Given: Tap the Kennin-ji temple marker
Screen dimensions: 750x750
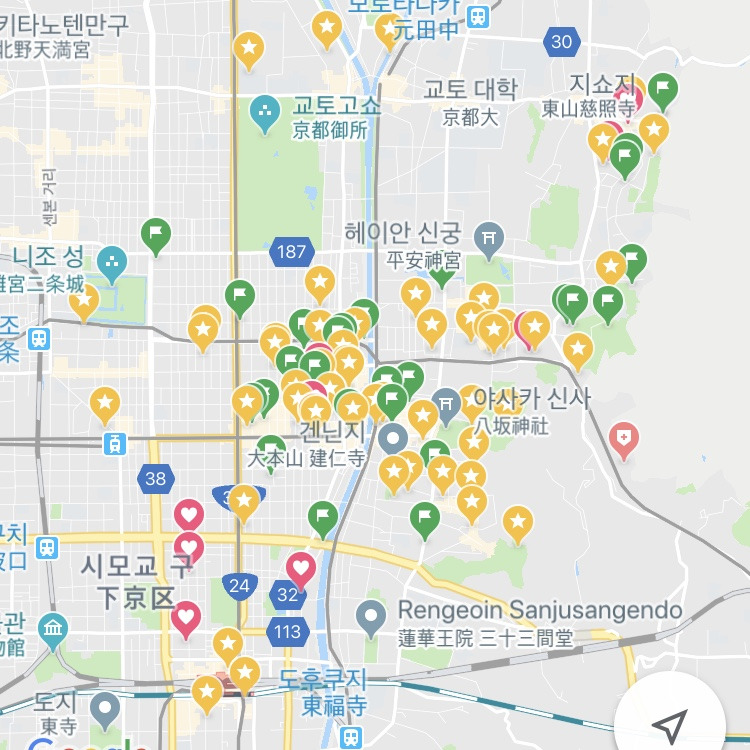Looking at the screenshot, I should pyautogui.click(x=393, y=440).
